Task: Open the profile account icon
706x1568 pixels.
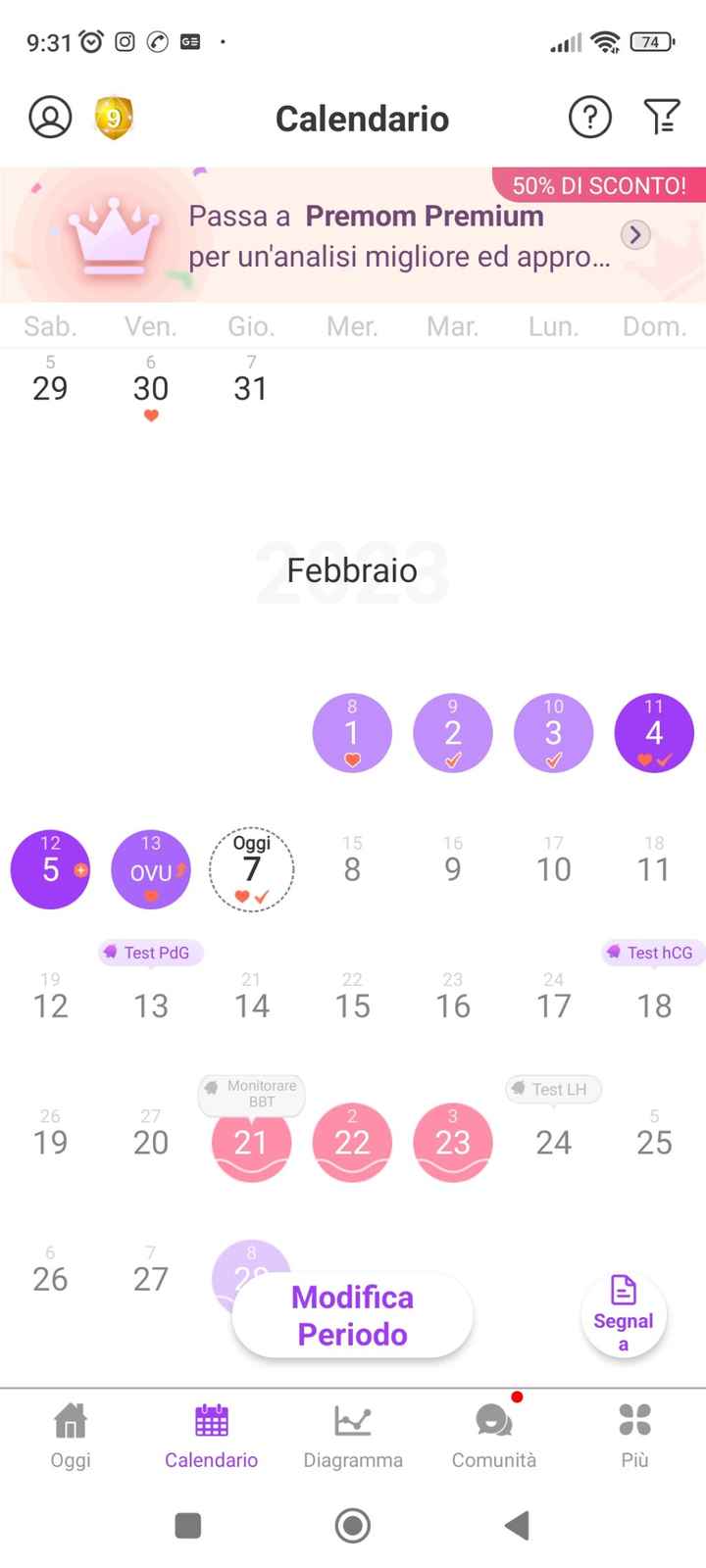Action: [x=50, y=117]
